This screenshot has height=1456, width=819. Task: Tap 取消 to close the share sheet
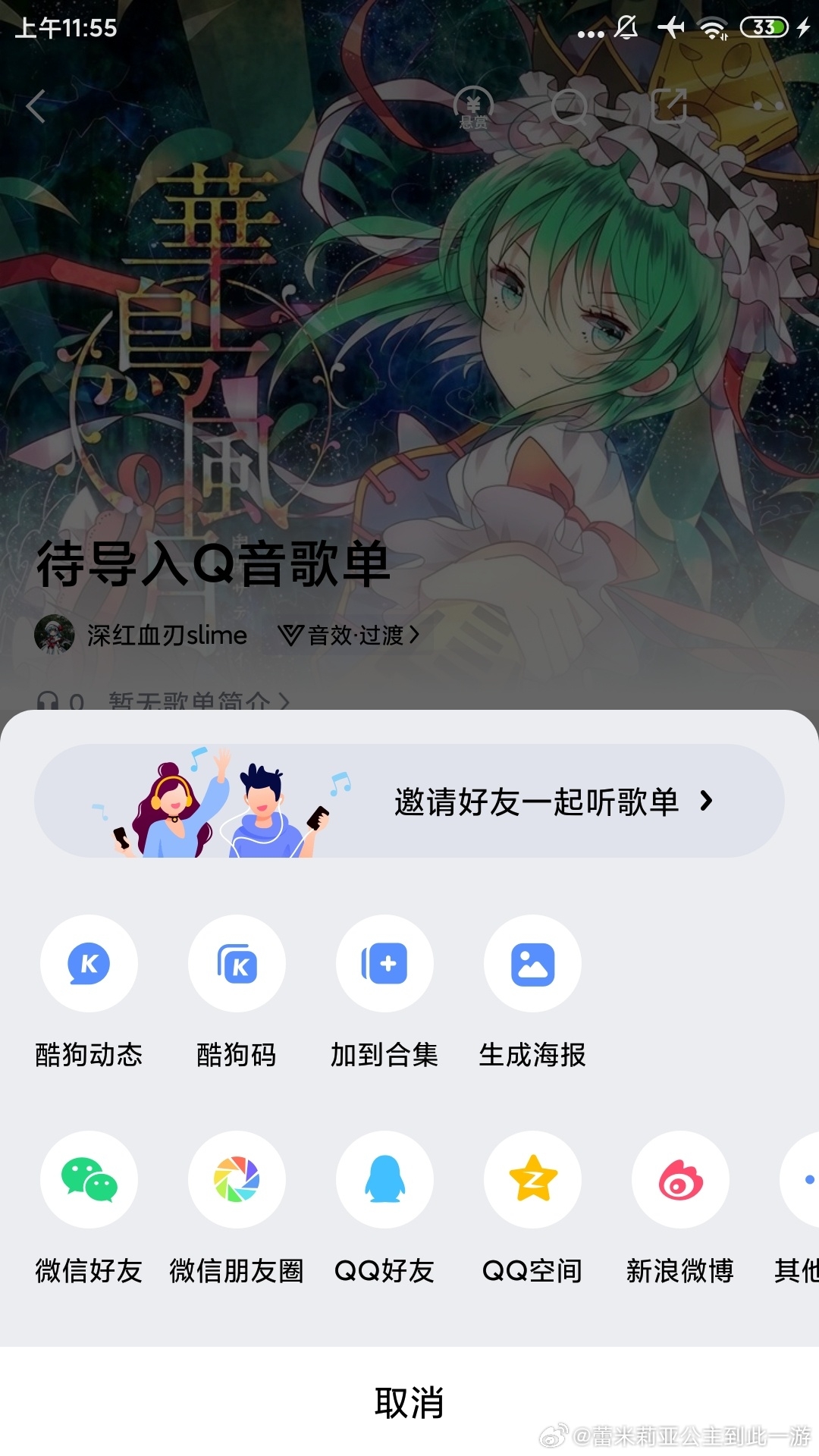409,1403
